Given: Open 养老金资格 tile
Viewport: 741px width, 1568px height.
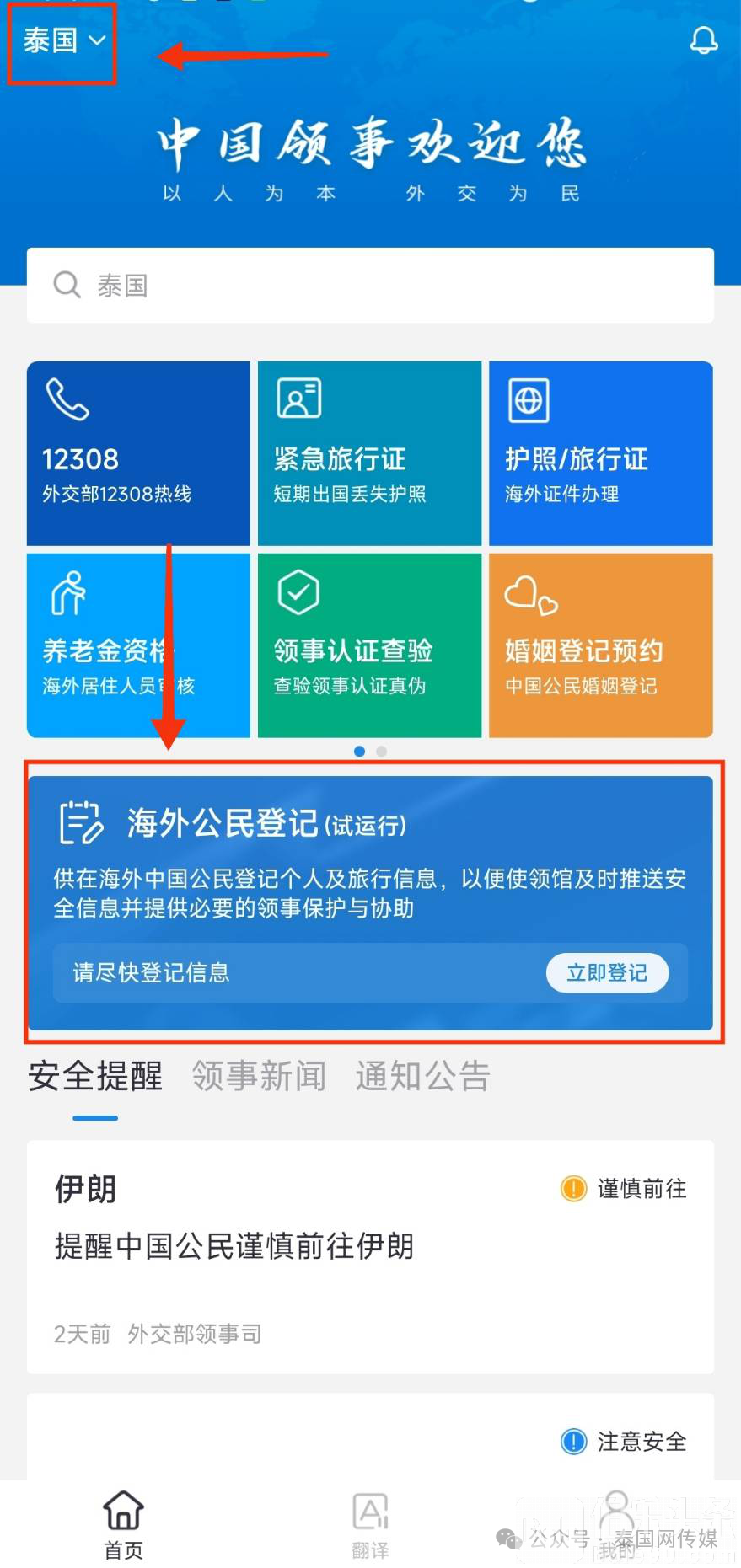Looking at the screenshot, I should (138, 645).
